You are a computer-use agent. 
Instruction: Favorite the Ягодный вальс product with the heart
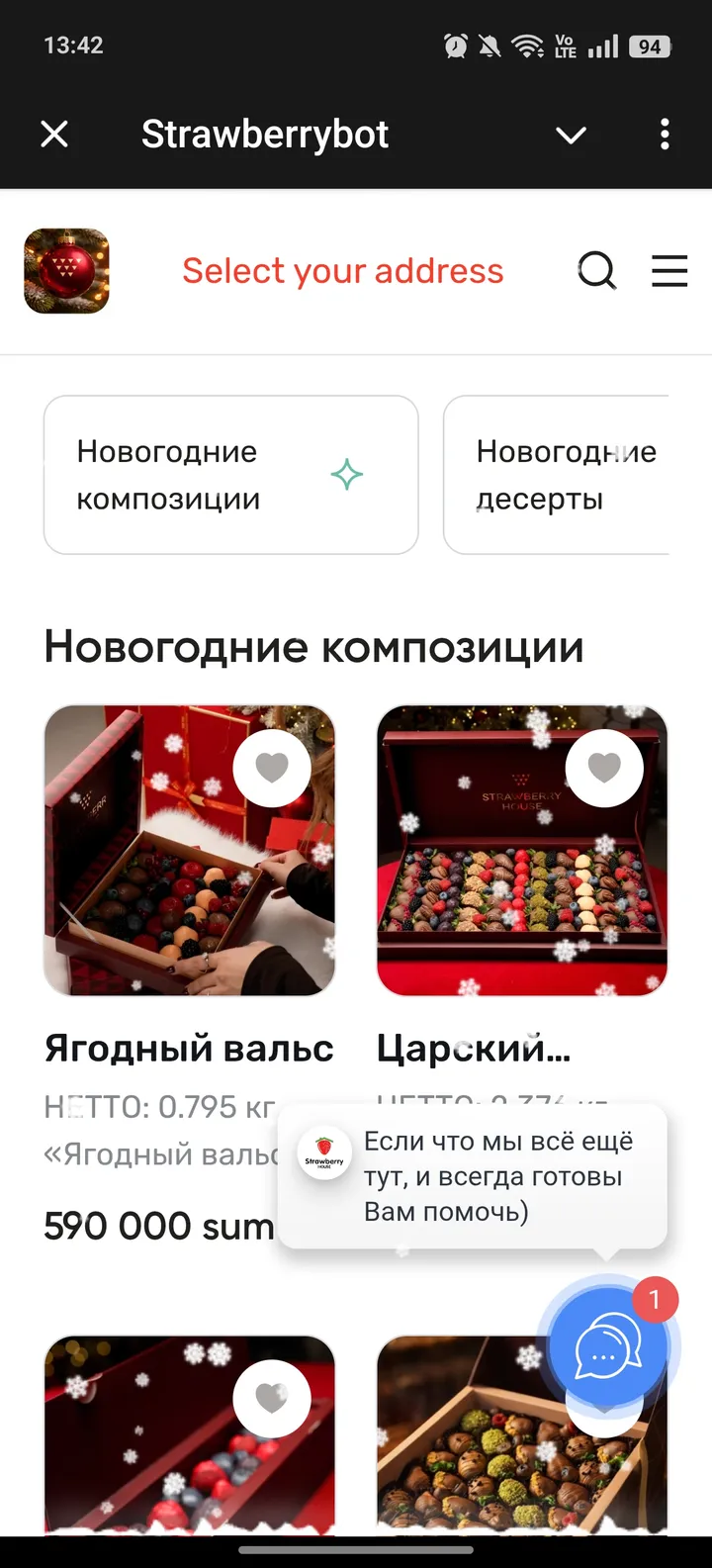[x=273, y=767]
